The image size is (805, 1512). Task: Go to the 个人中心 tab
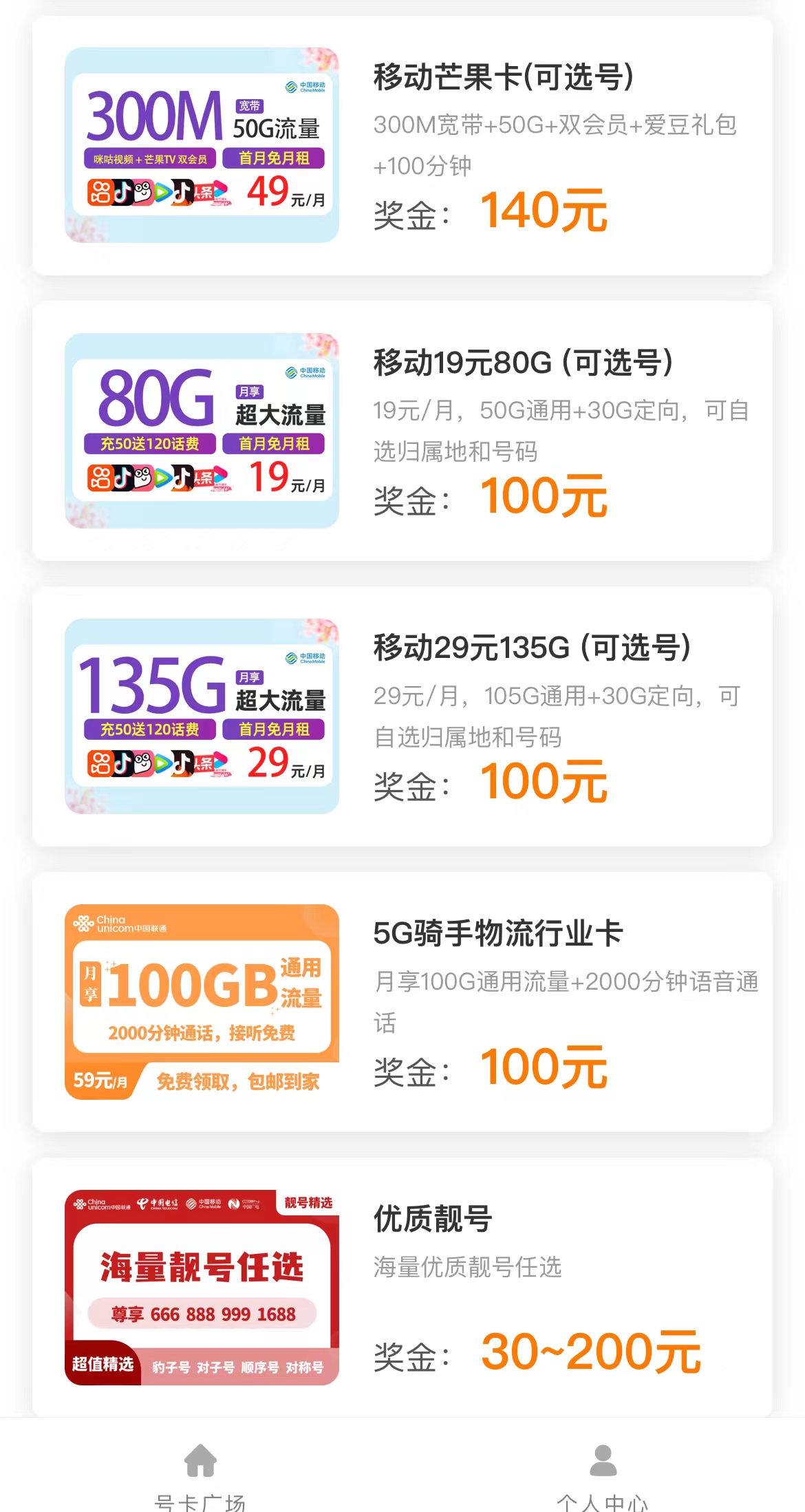(x=603, y=1475)
